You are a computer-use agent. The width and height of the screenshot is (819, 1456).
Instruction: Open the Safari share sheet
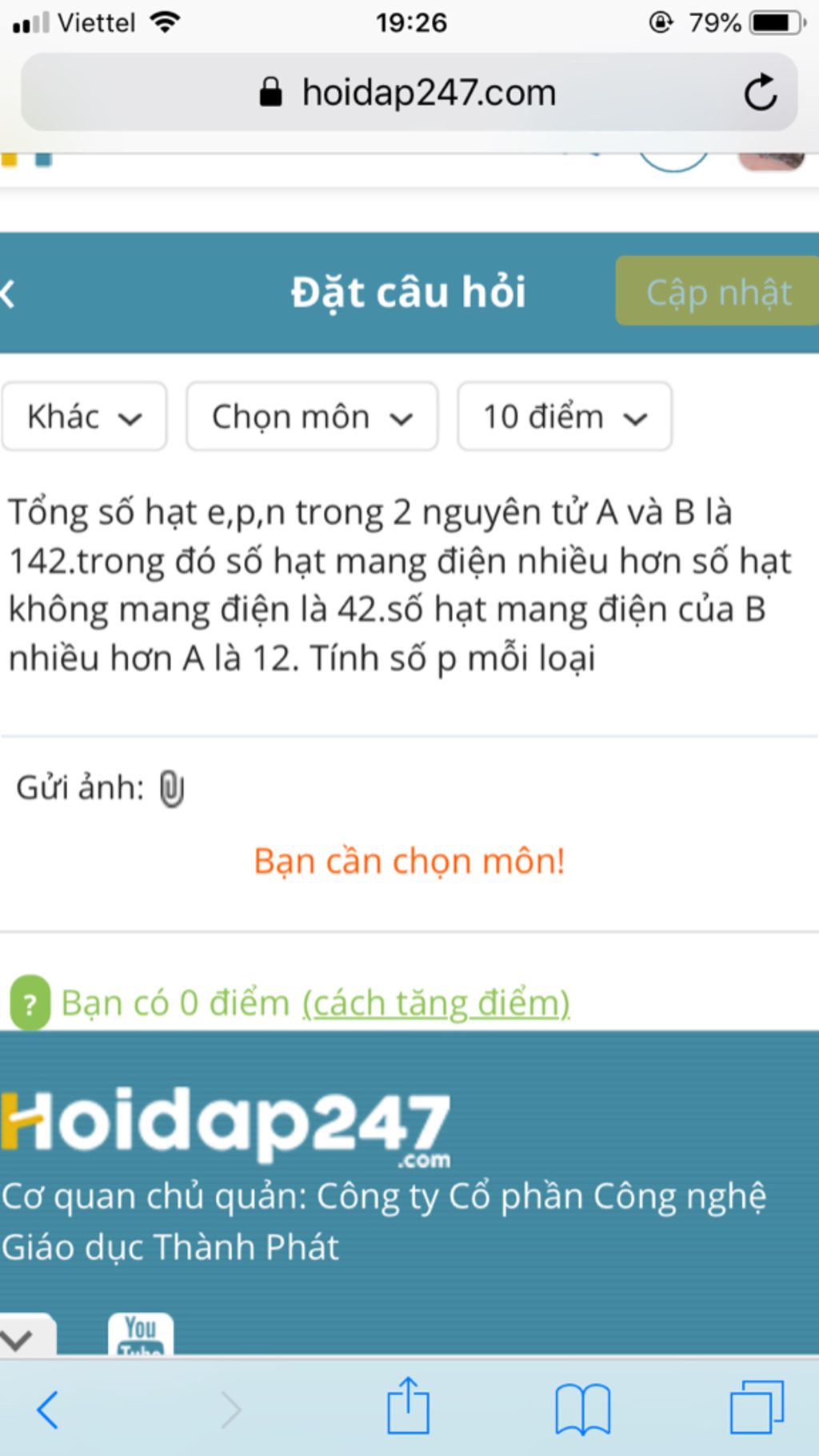tap(408, 1408)
